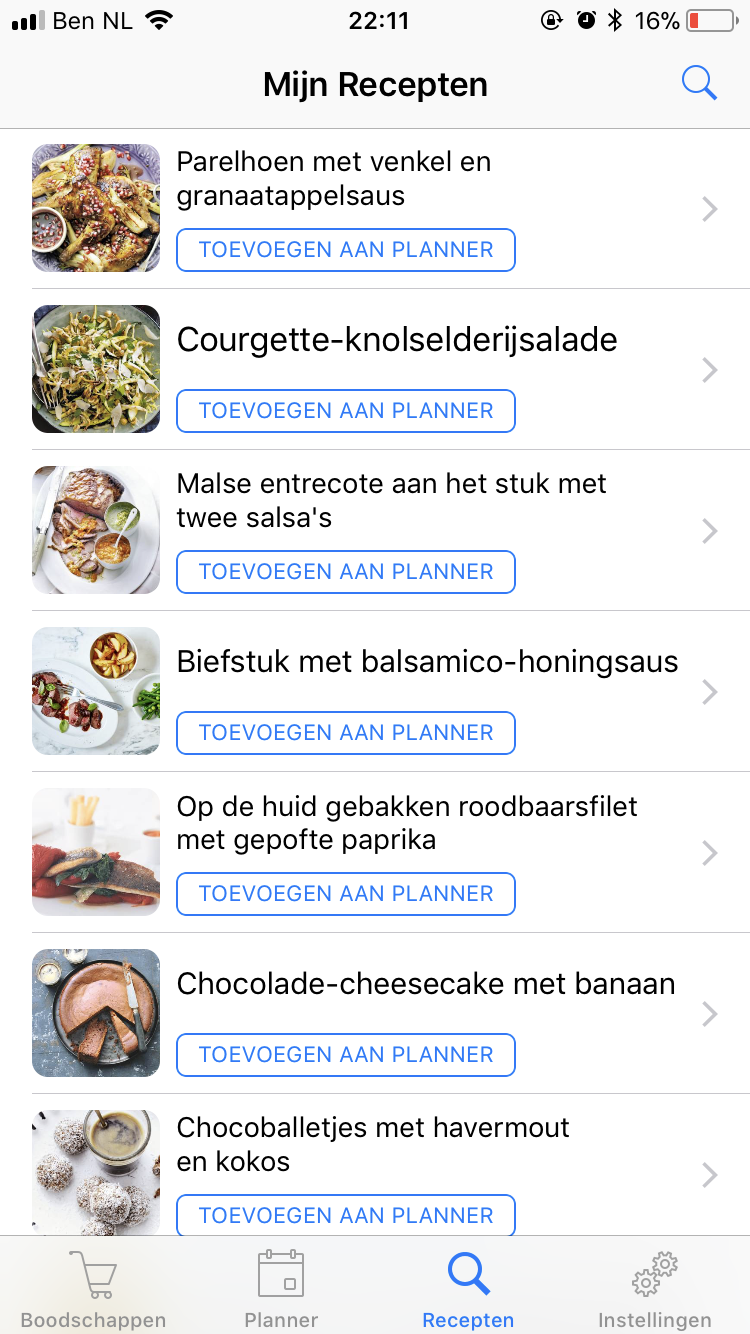The height and width of the screenshot is (1334, 750).
Task: Open the search icon in the header
Action: click(x=699, y=84)
